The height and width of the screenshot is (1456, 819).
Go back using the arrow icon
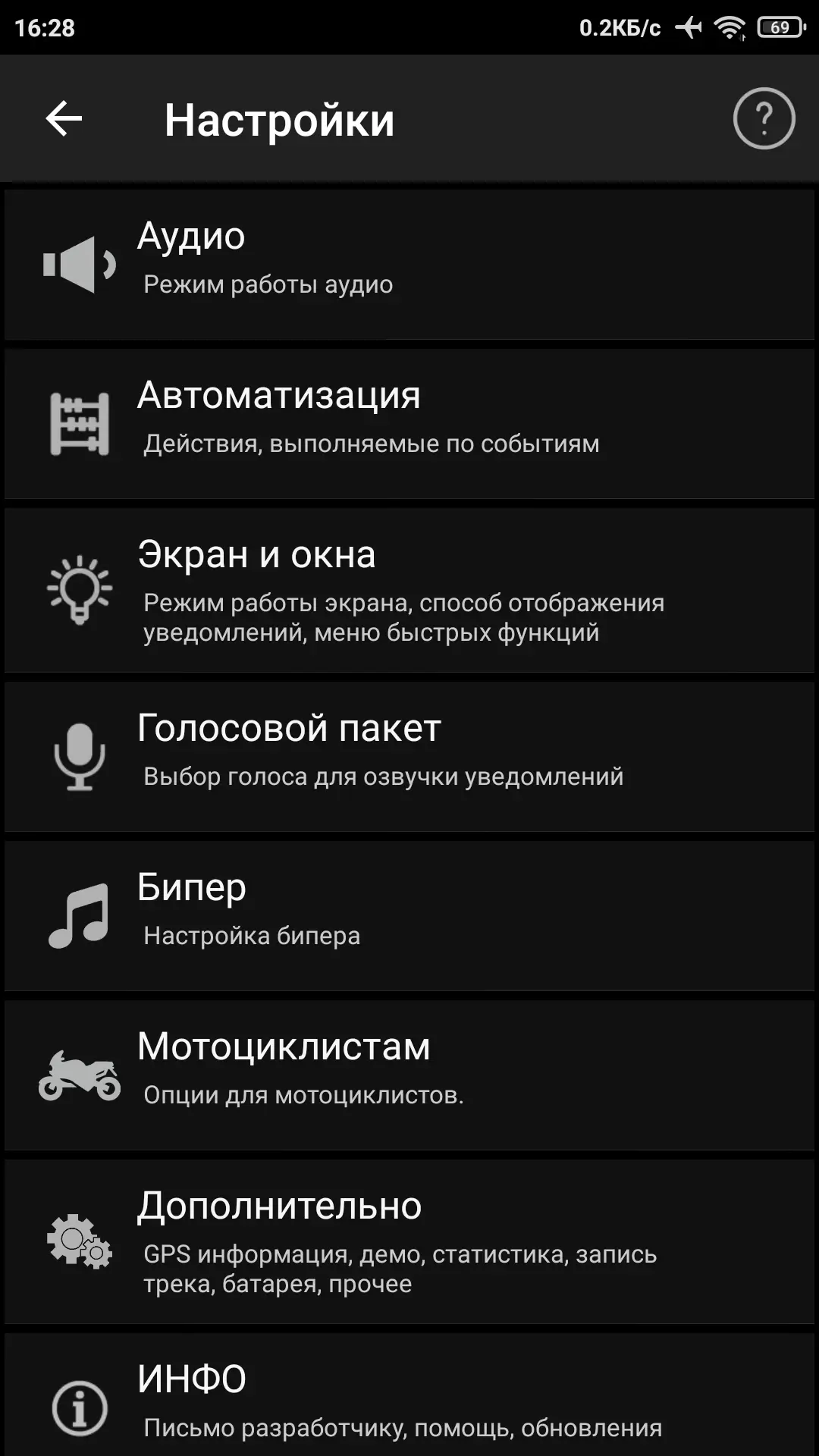coord(64,119)
